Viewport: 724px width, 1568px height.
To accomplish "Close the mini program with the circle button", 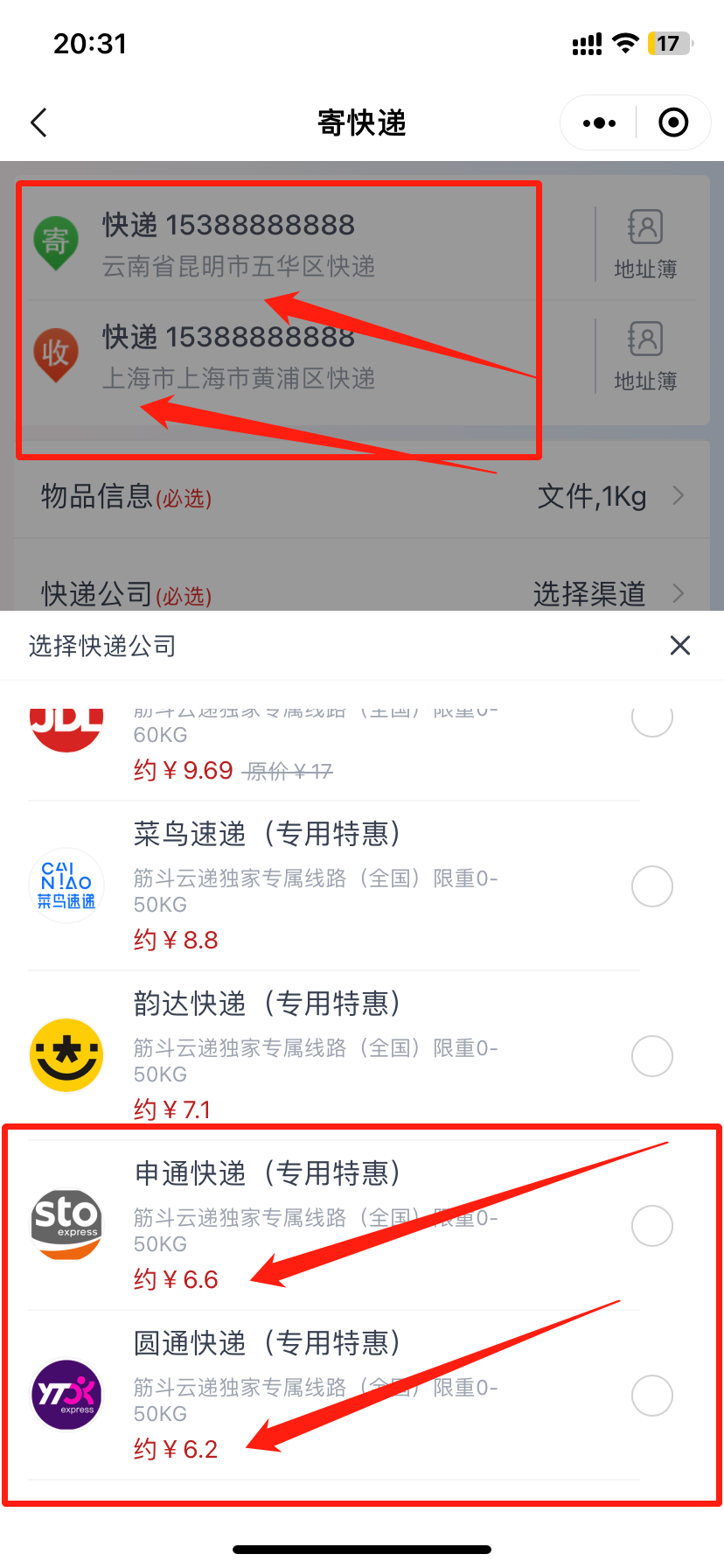I will click(673, 123).
